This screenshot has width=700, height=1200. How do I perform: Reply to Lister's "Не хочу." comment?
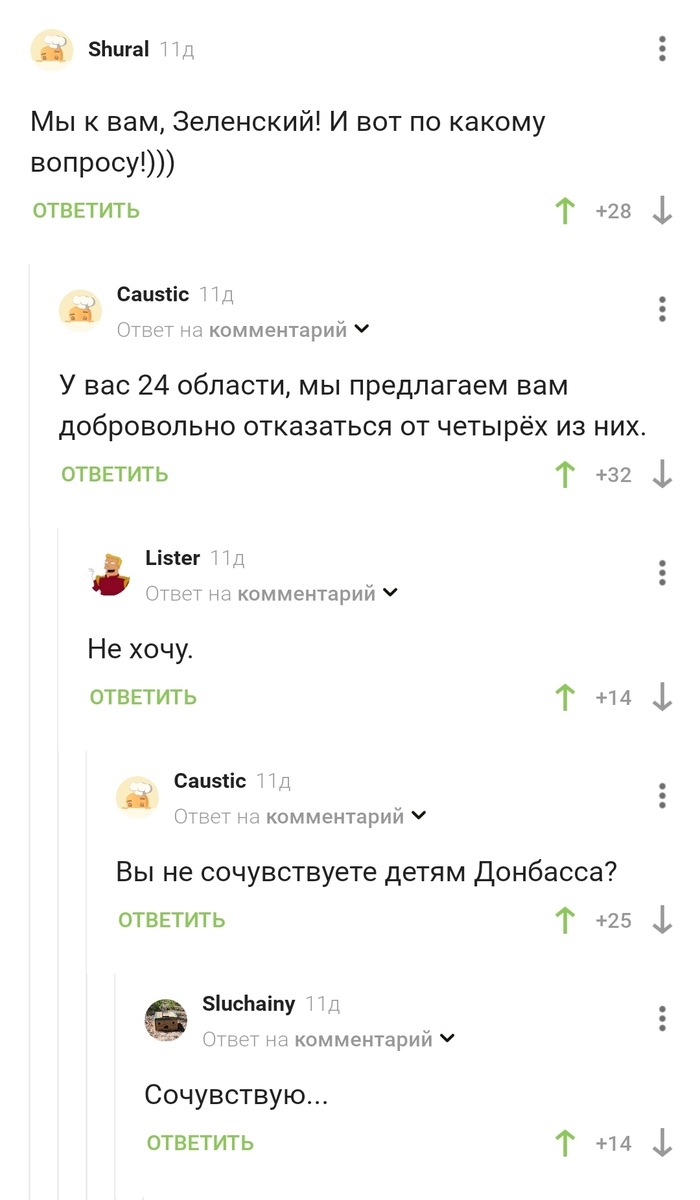pyautogui.click(x=143, y=698)
